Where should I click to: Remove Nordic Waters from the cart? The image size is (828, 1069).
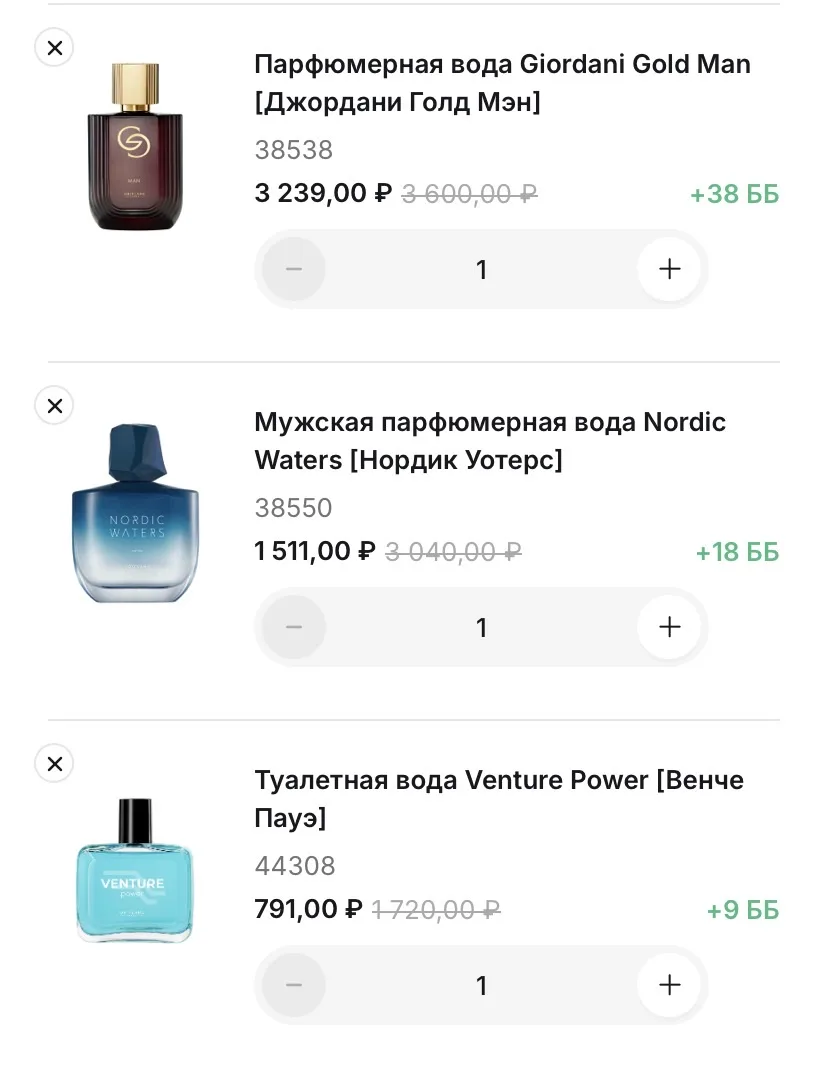[x=54, y=405]
